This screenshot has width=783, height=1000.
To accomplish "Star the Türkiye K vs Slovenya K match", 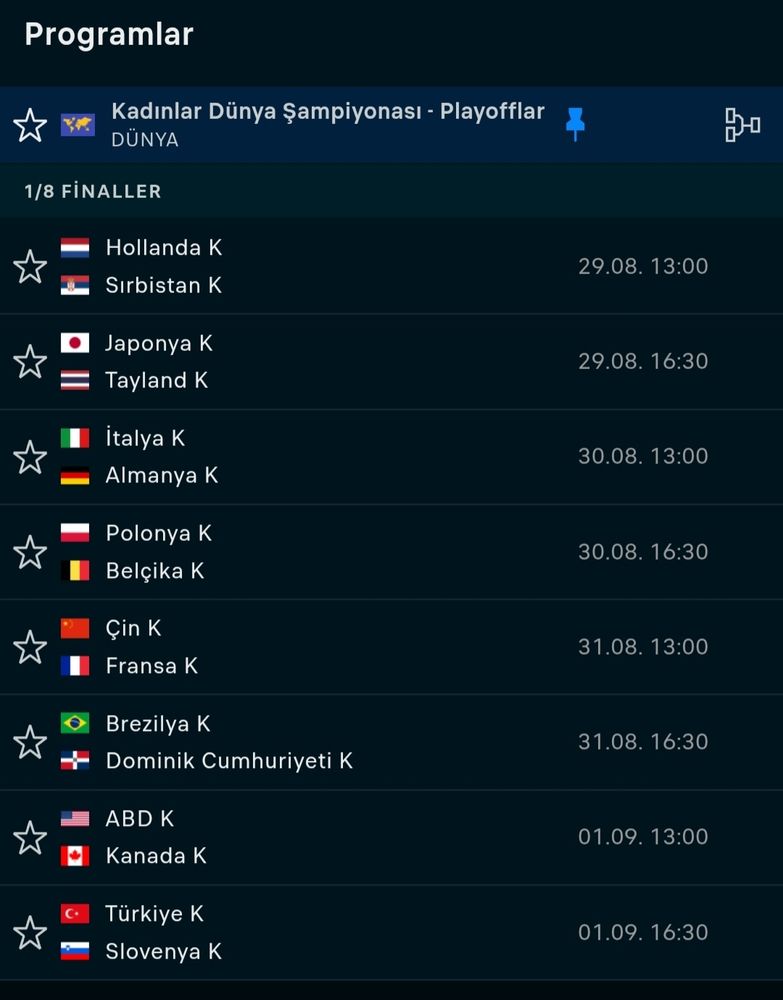I will [x=30, y=933].
